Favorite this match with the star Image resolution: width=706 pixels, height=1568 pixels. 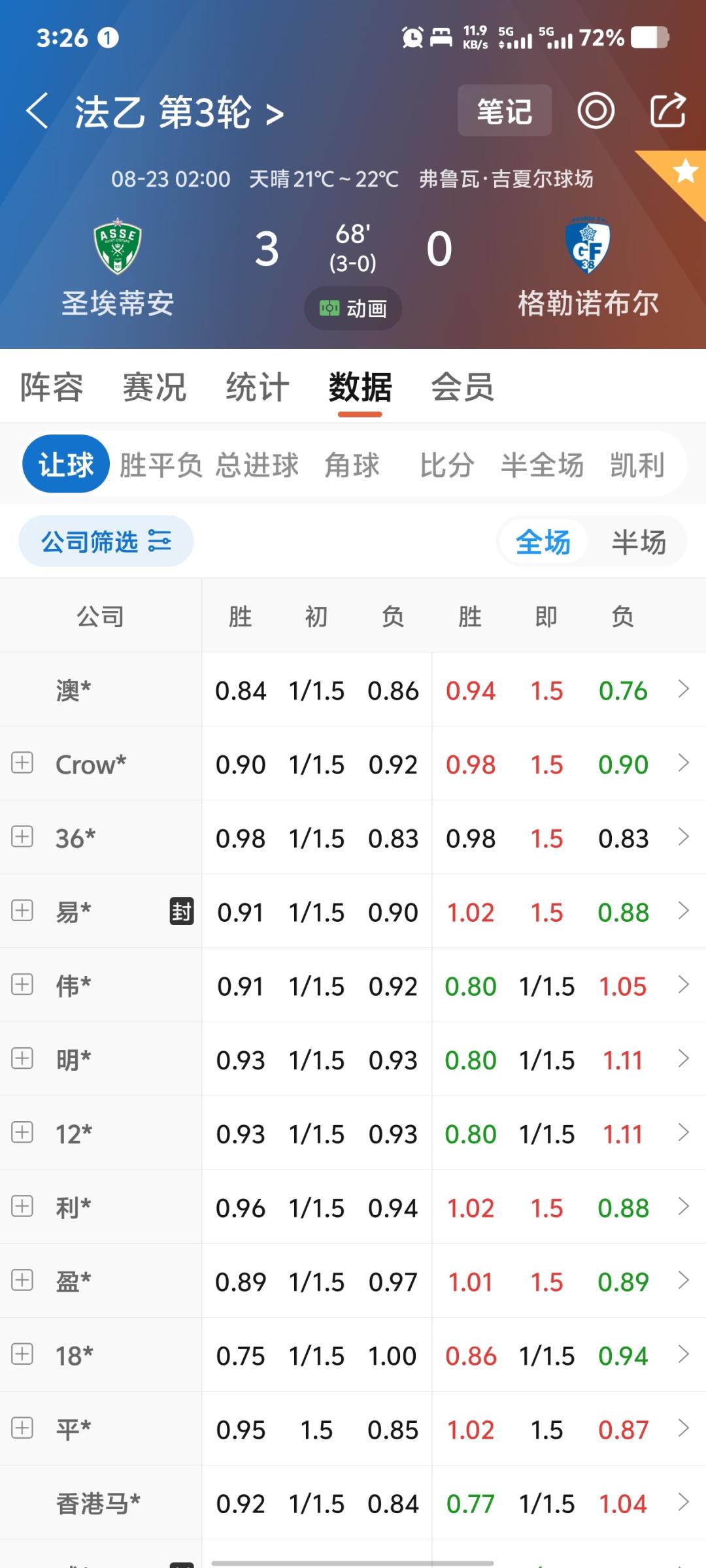[685, 172]
